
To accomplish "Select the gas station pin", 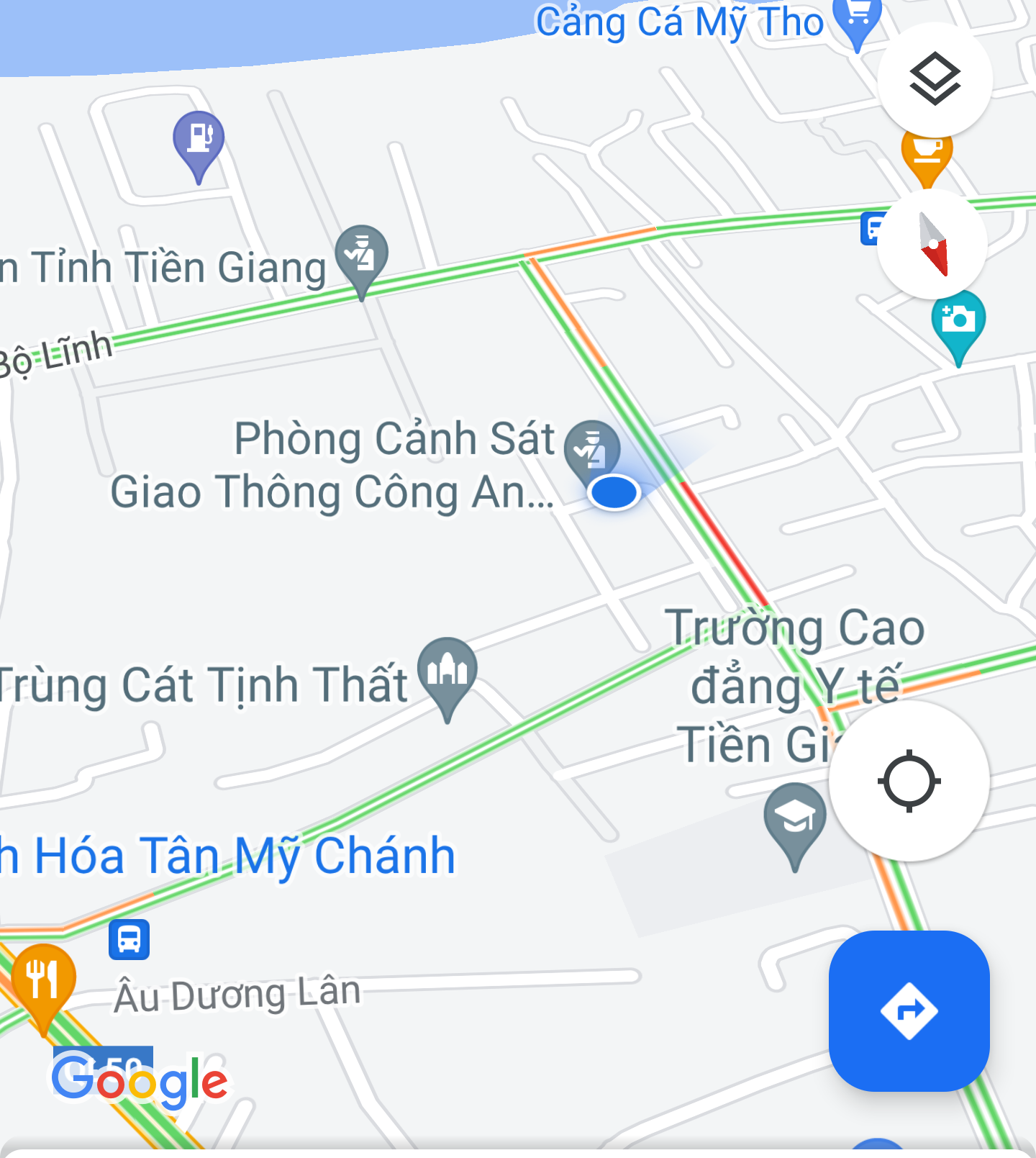I will 199,139.
